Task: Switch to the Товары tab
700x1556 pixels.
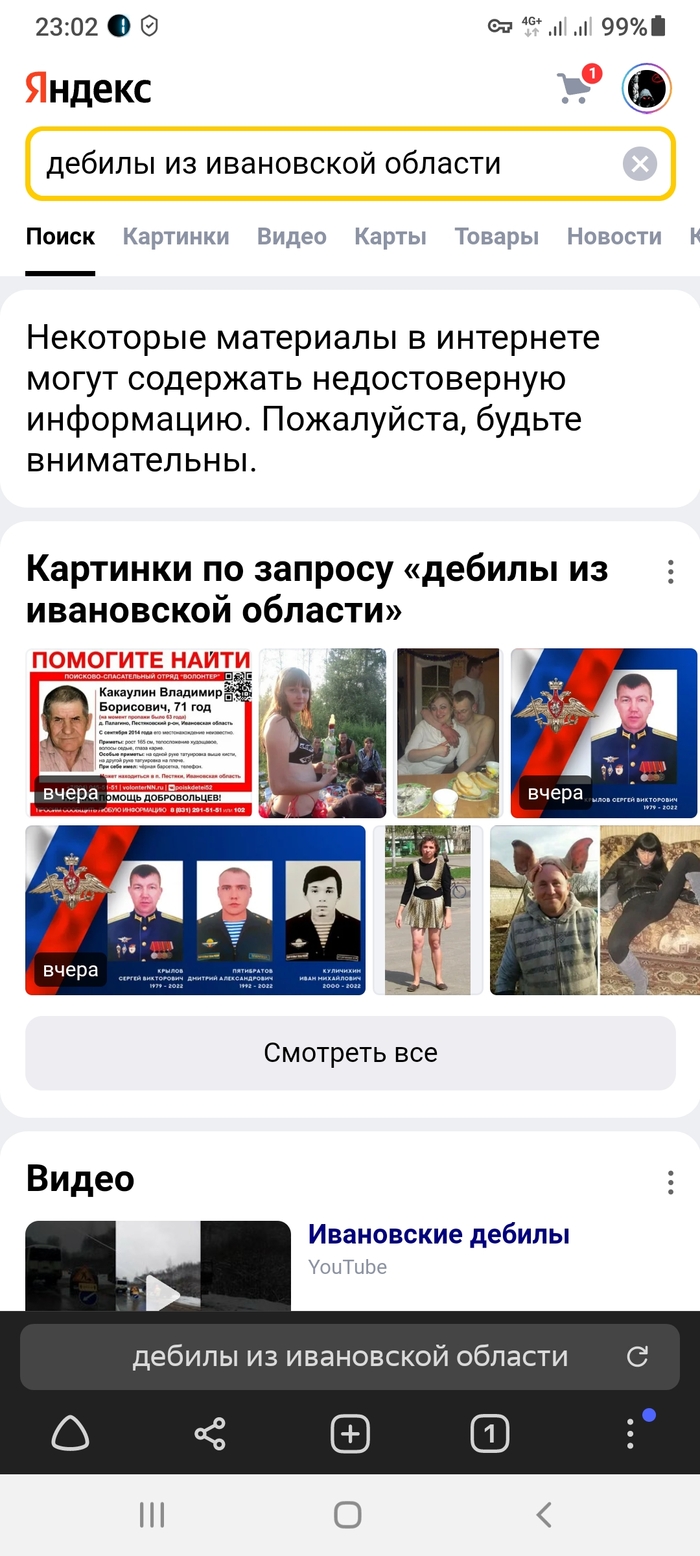Action: (496, 237)
